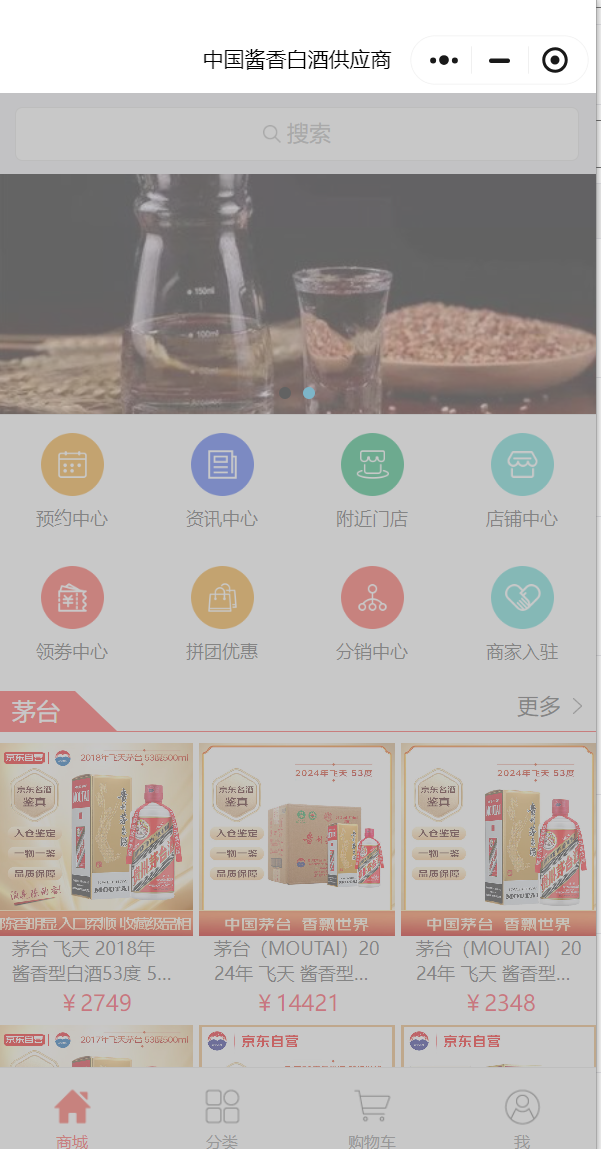This screenshot has width=601, height=1149.
Task: Select the second banner page indicator dot
Action: [x=309, y=393]
